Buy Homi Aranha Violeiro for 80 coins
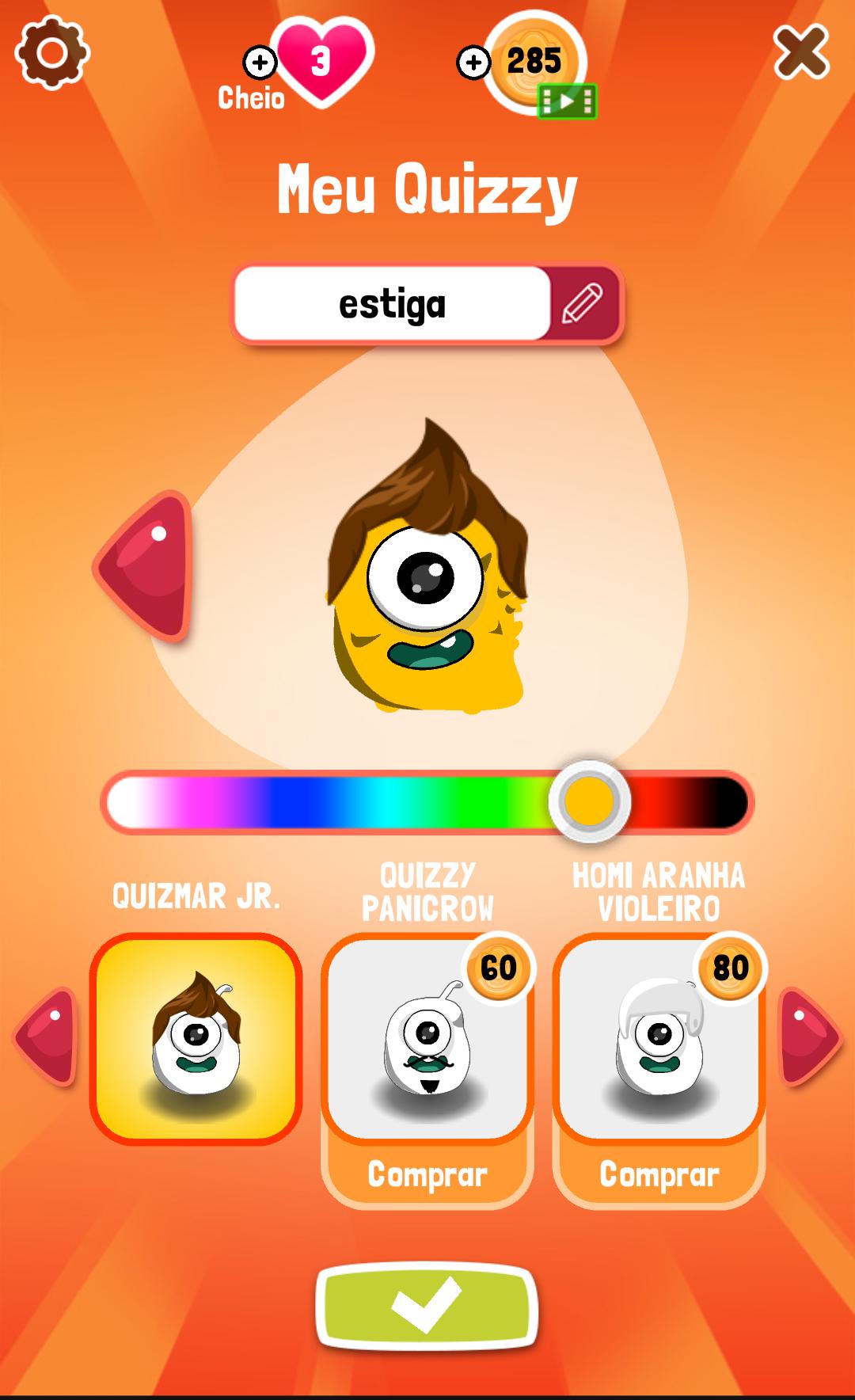 pyautogui.click(x=659, y=1175)
